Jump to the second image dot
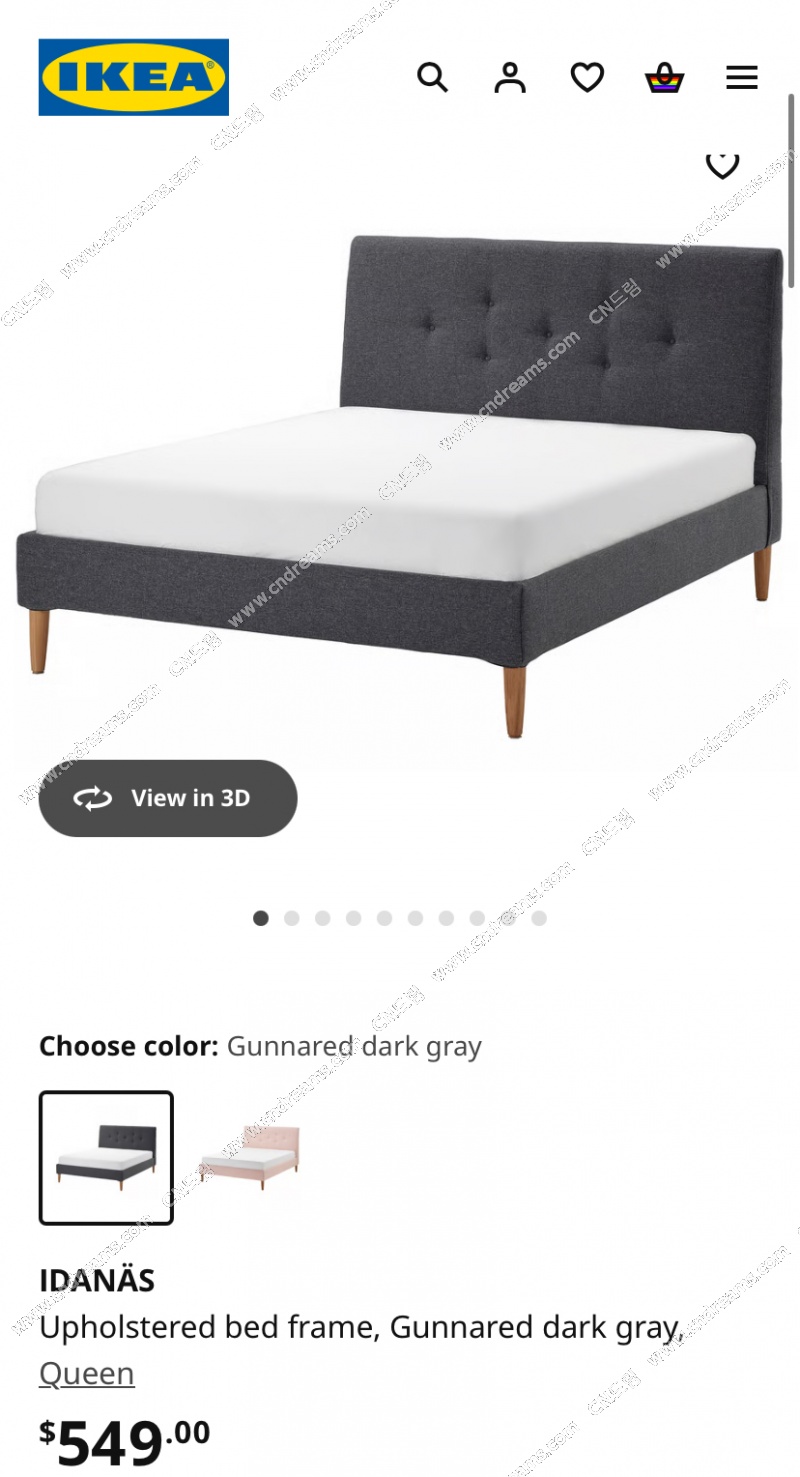The width and height of the screenshot is (800, 1477). click(292, 918)
